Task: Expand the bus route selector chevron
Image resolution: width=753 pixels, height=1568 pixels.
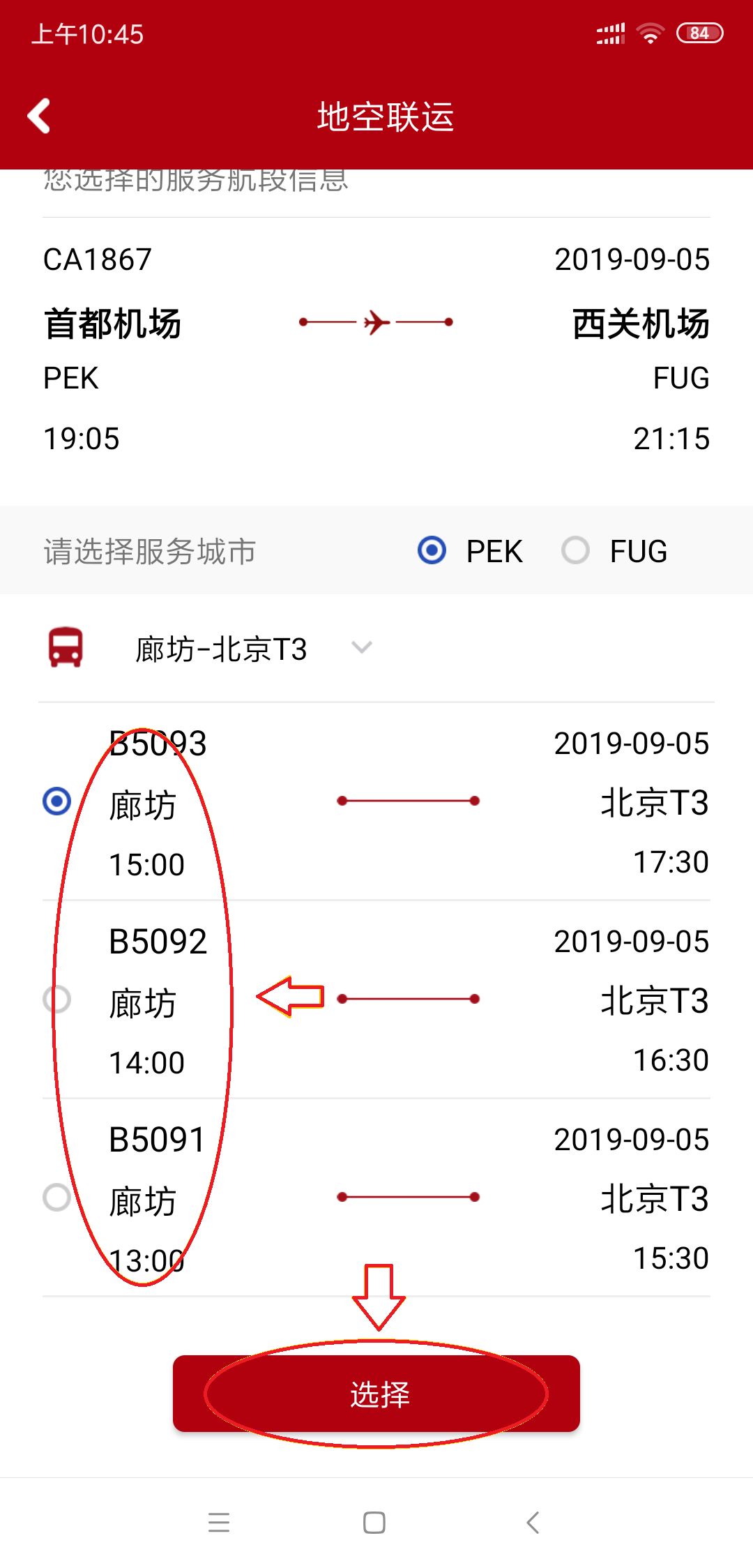Action: (x=362, y=649)
